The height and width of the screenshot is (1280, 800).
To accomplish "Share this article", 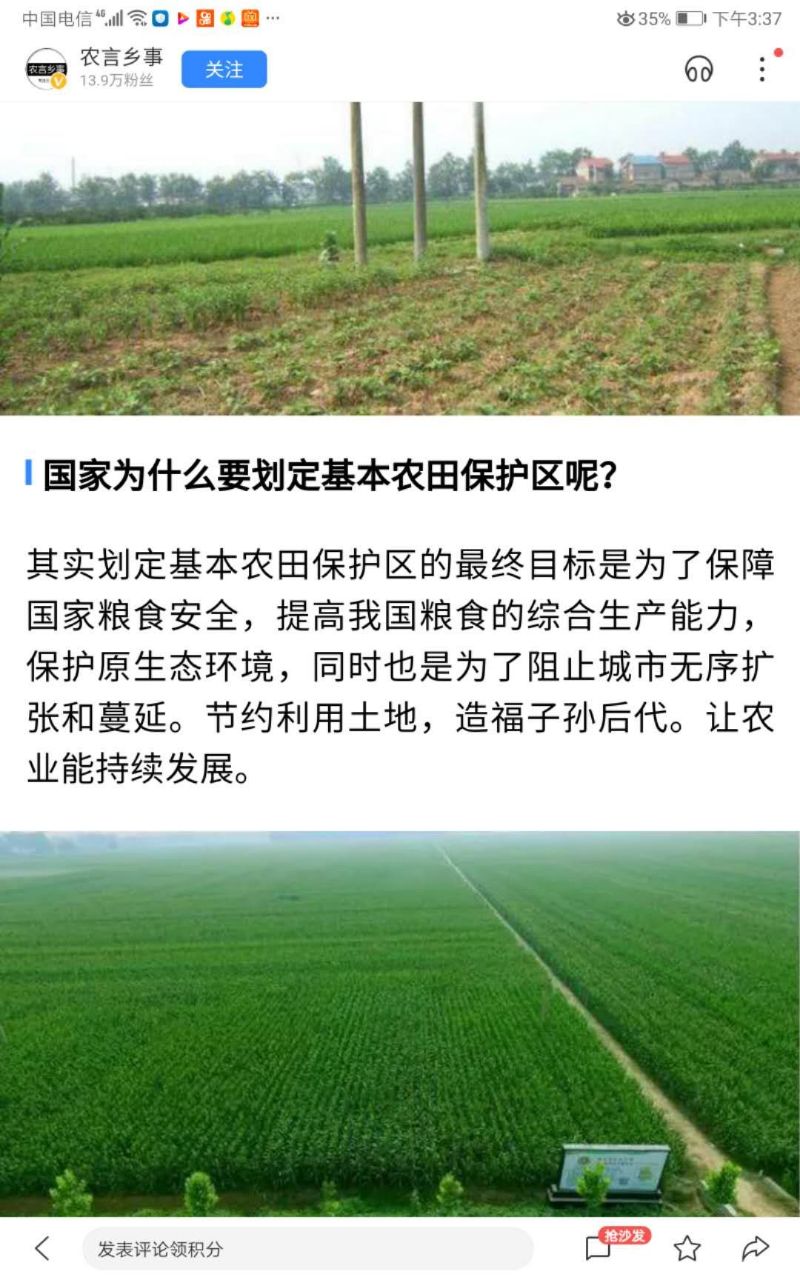I will click(x=755, y=1247).
